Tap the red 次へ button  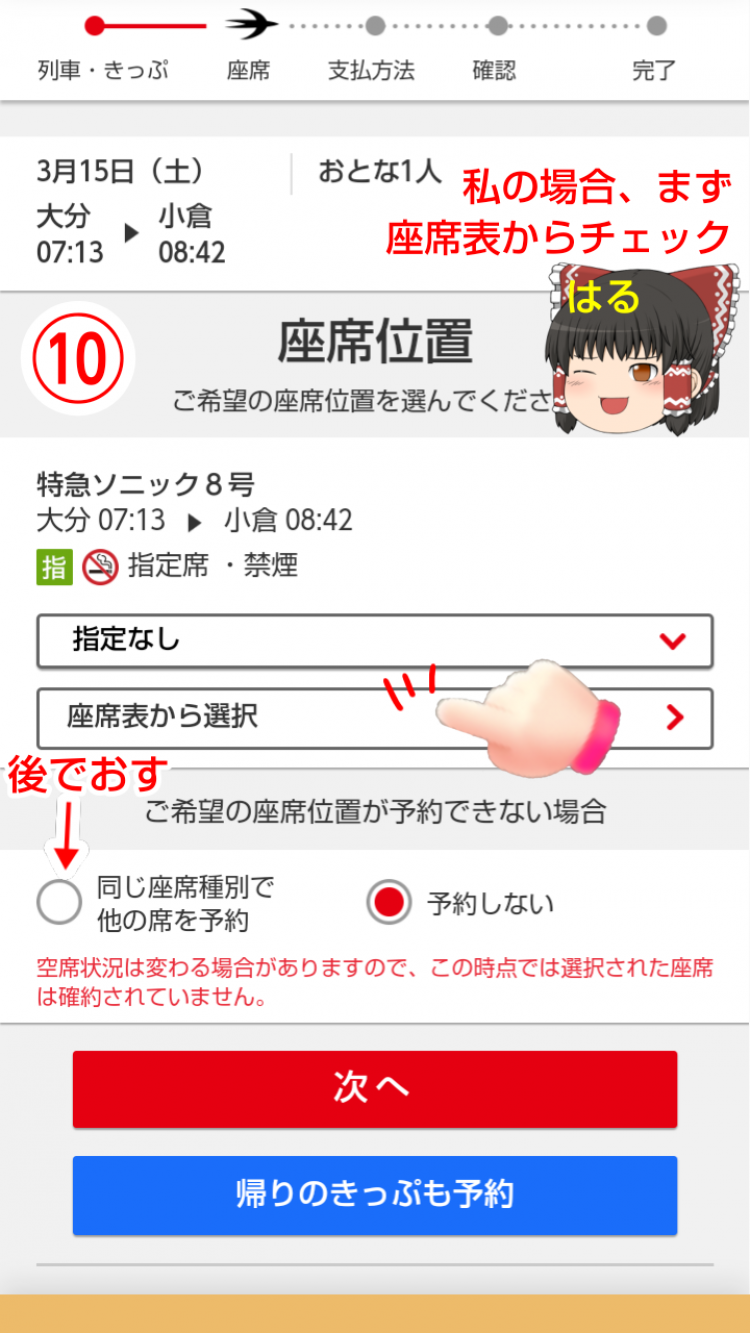pos(374,1089)
